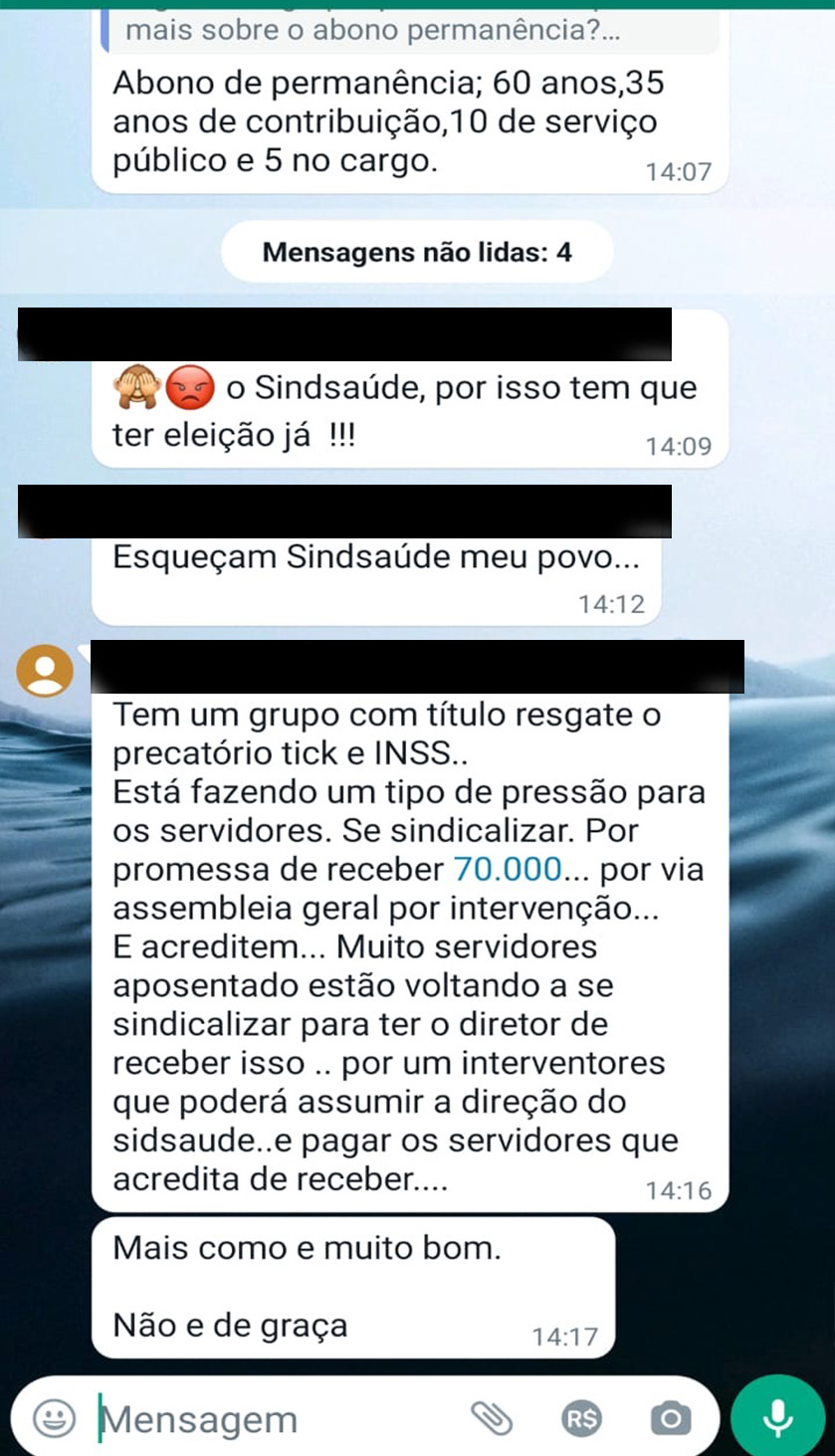Screen dimensions: 835x1456
Task: Tap the highlighted 70.000 number link
Action: pyautogui.click(x=508, y=870)
